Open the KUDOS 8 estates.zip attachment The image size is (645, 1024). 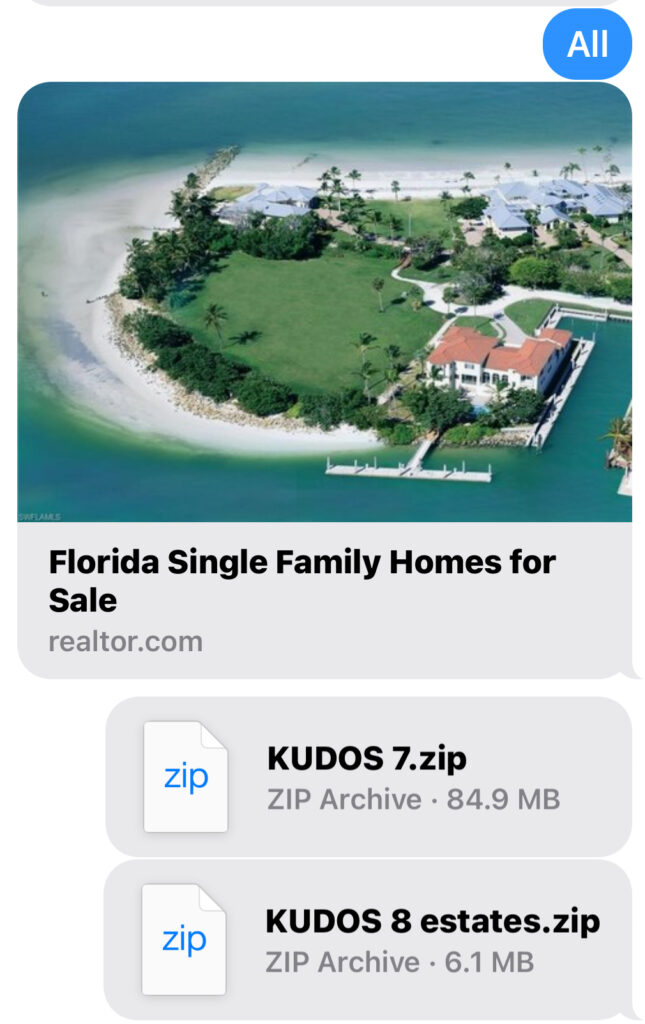pos(368,939)
